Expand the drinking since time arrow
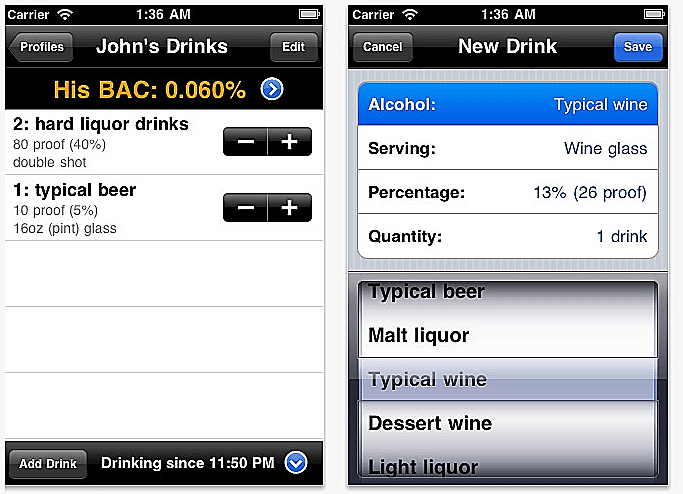This screenshot has height=494, width=683. tap(296, 463)
